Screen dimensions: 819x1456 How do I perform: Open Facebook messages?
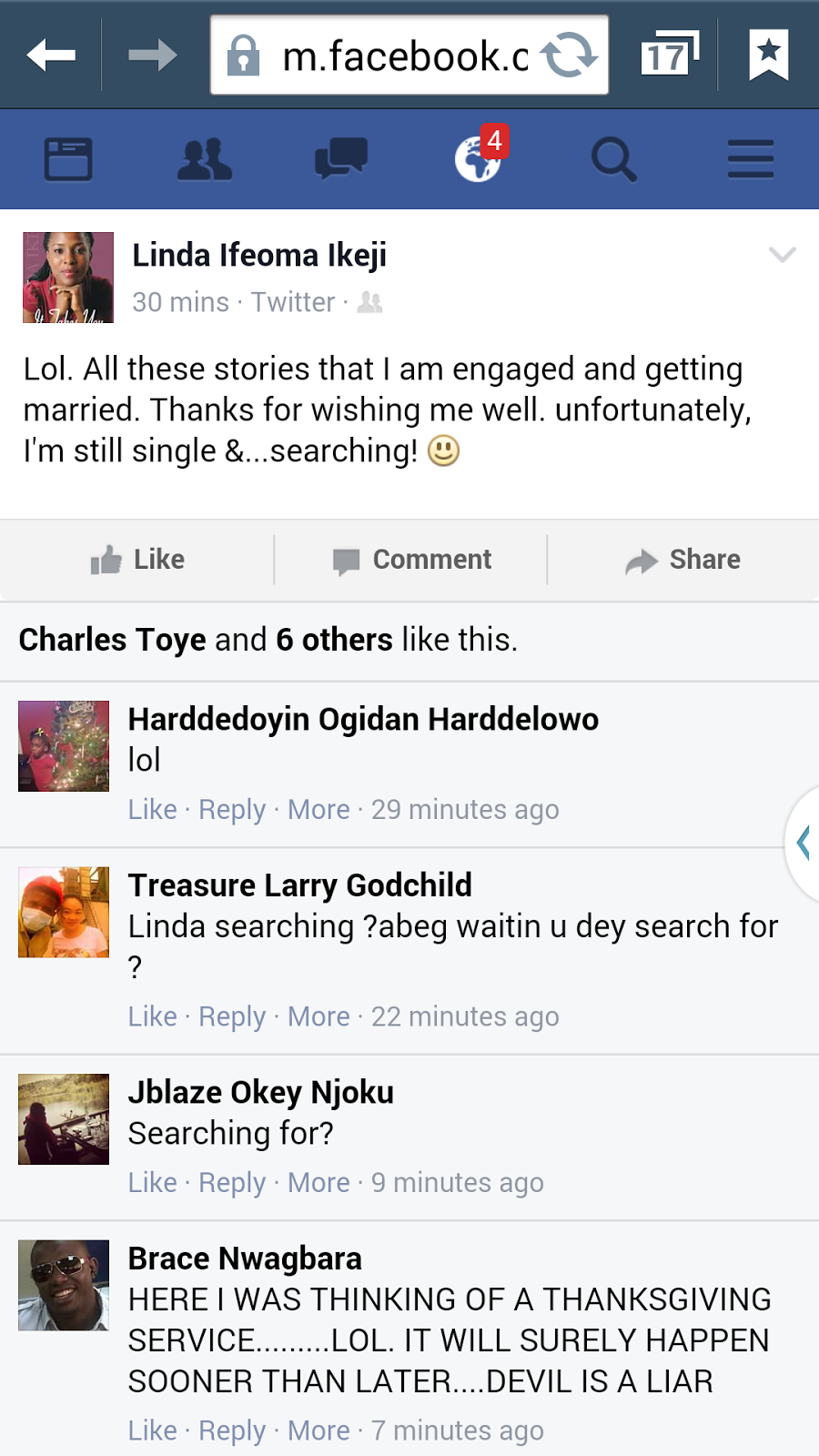coord(341,160)
